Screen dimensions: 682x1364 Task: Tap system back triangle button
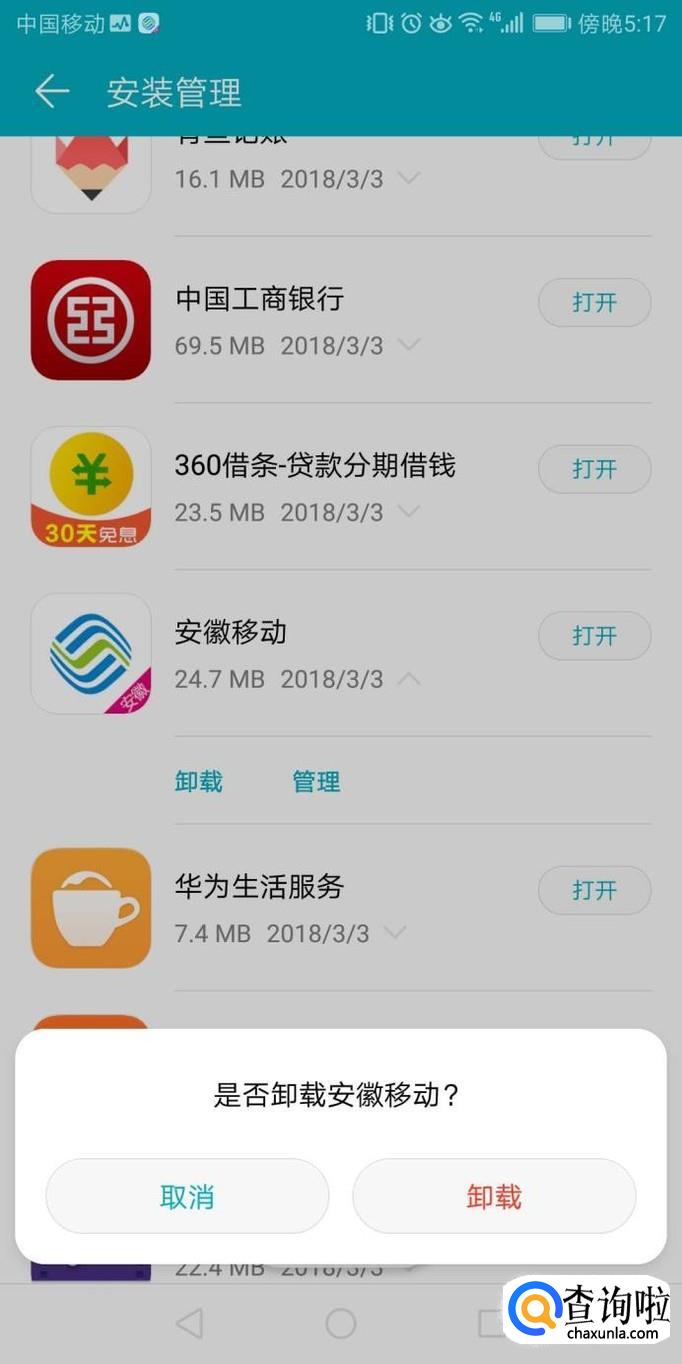pyautogui.click(x=189, y=1323)
